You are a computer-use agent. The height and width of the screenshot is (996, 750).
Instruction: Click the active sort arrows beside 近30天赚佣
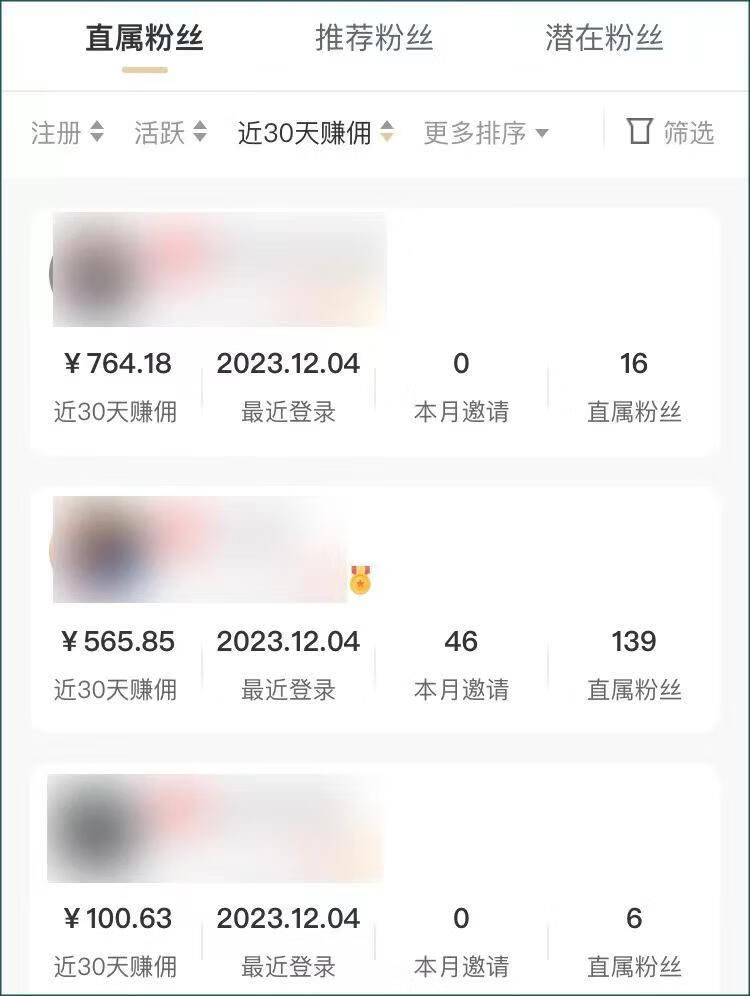385,131
